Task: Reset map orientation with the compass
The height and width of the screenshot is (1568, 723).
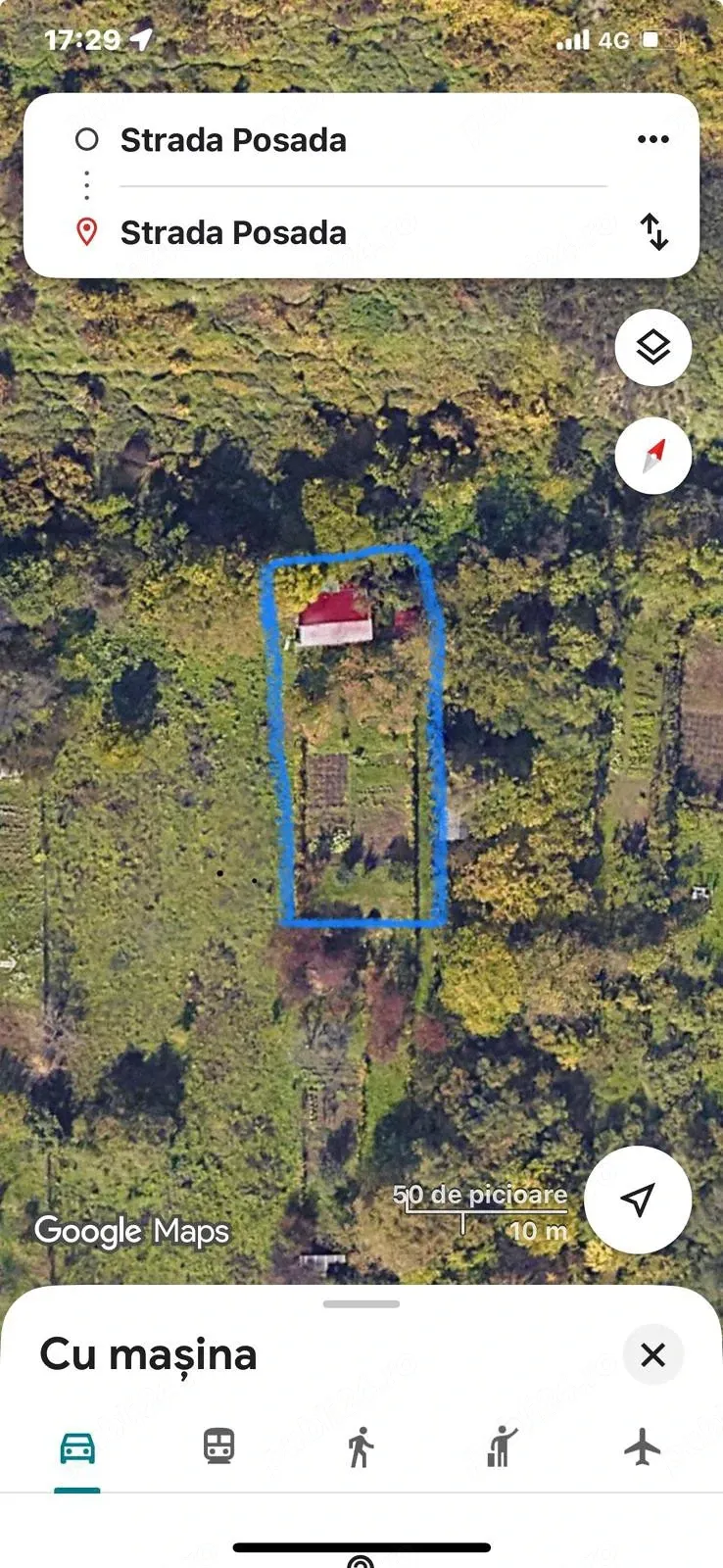Action: click(653, 456)
